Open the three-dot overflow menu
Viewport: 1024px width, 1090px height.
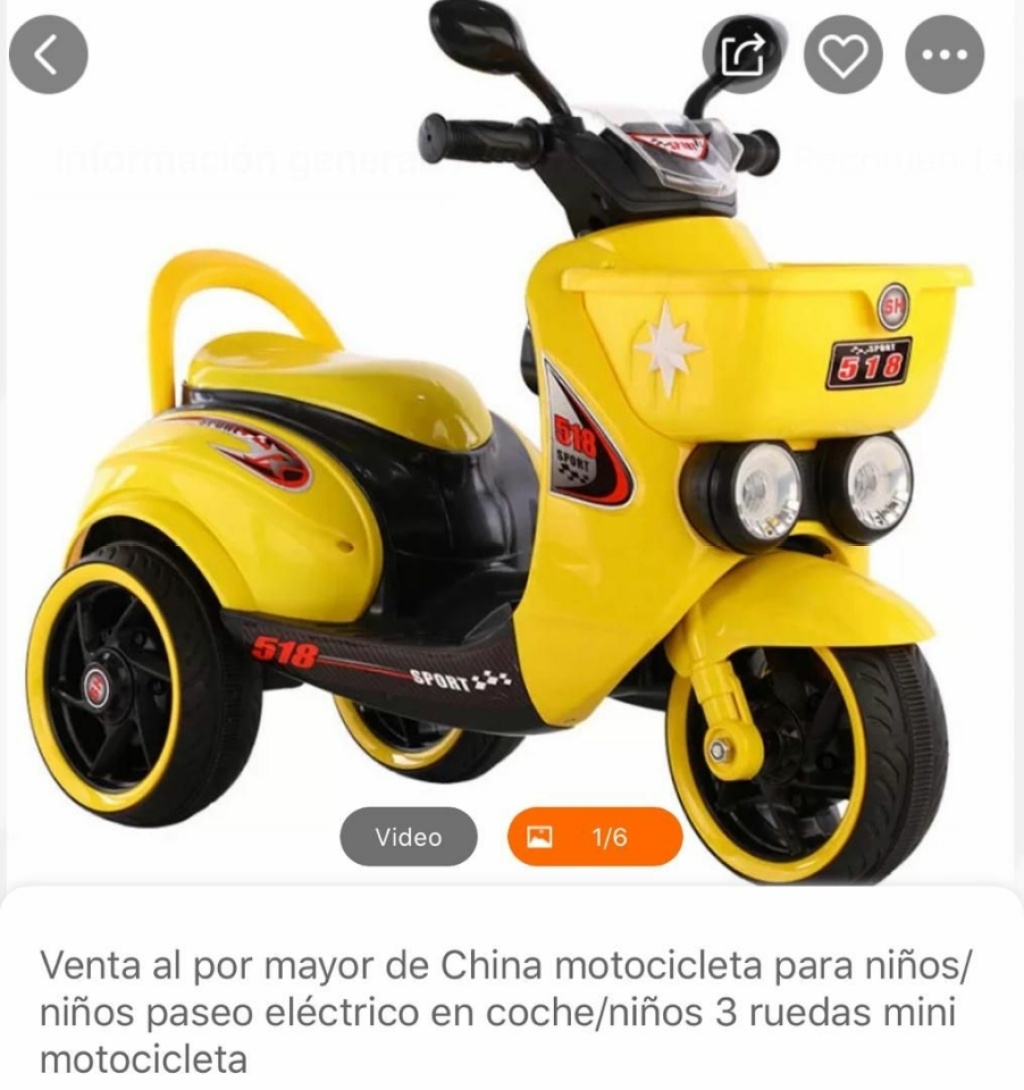point(944,55)
